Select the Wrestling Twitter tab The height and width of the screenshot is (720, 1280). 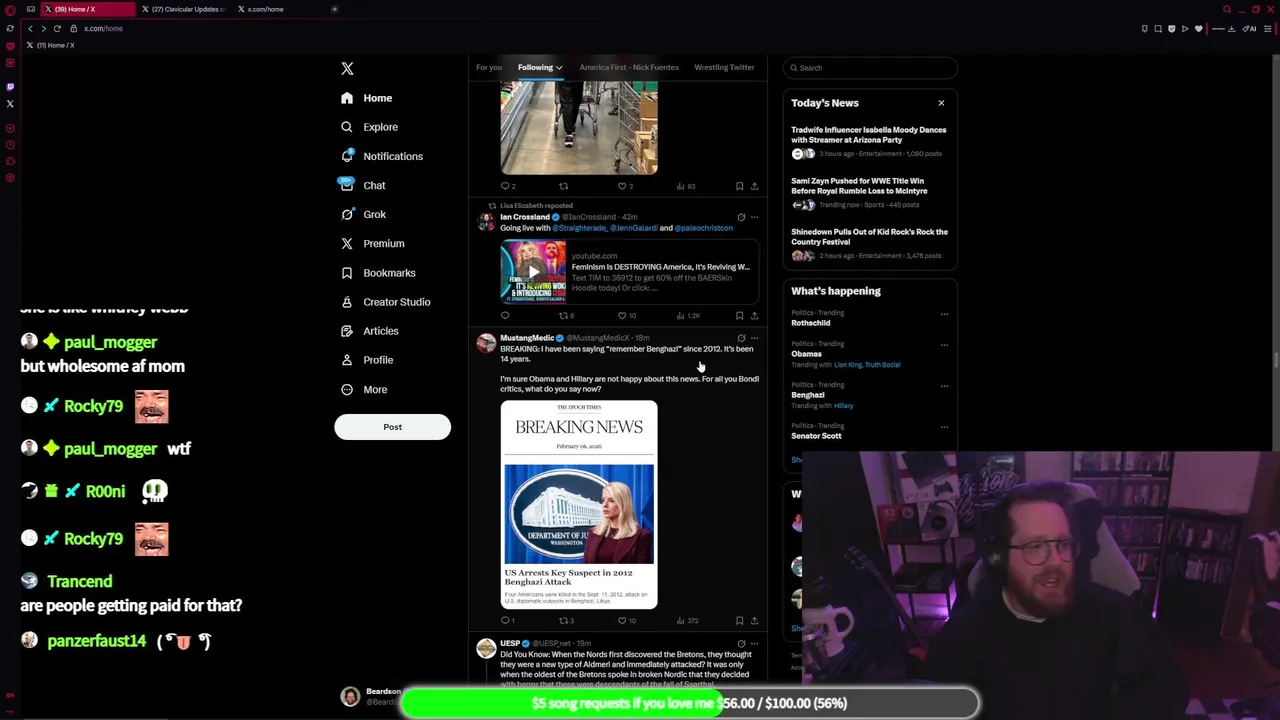[x=724, y=67]
